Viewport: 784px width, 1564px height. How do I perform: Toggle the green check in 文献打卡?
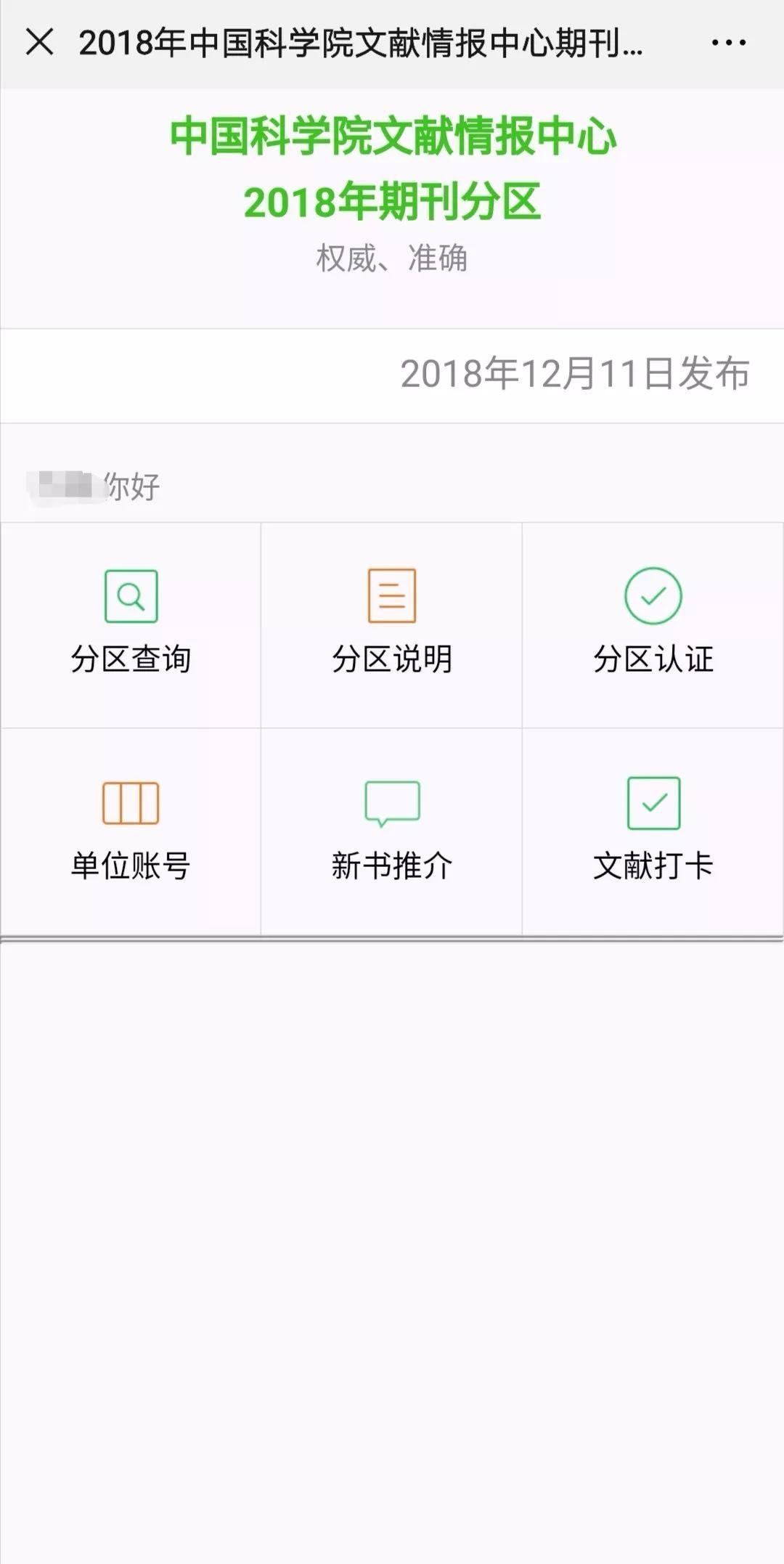point(652,802)
